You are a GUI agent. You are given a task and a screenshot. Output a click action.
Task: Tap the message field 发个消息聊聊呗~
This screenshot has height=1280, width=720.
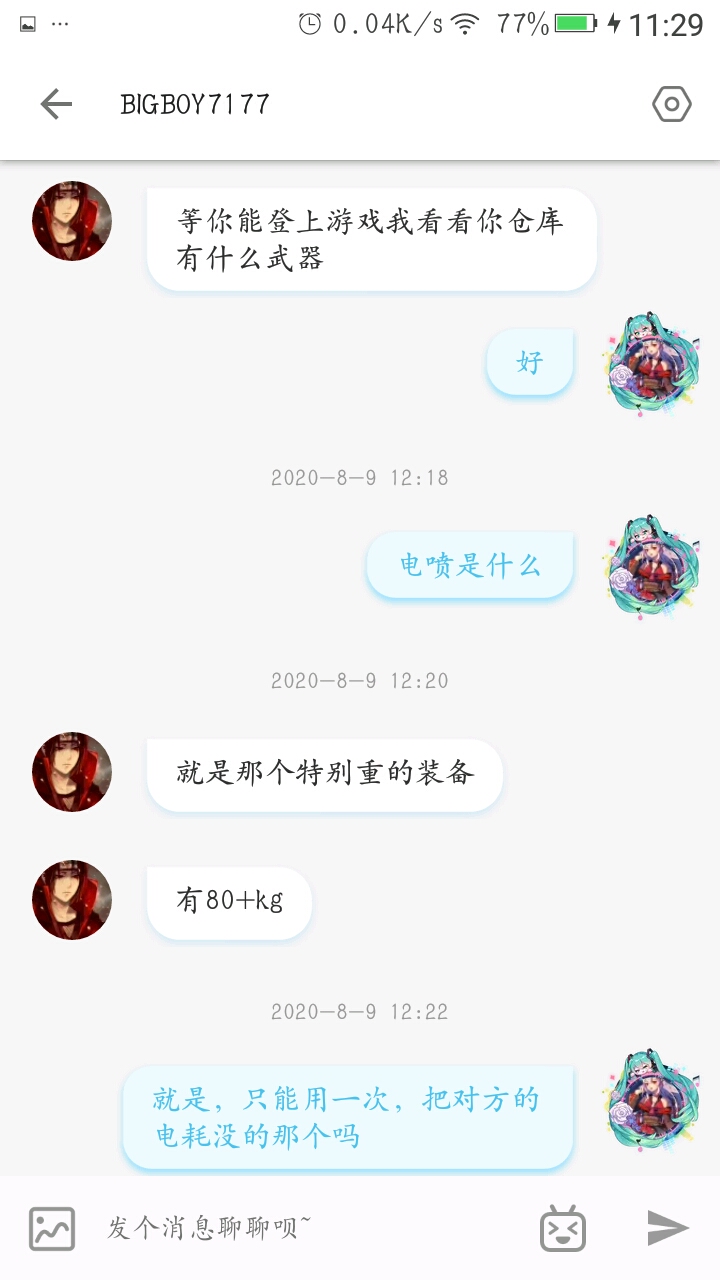(x=300, y=1228)
